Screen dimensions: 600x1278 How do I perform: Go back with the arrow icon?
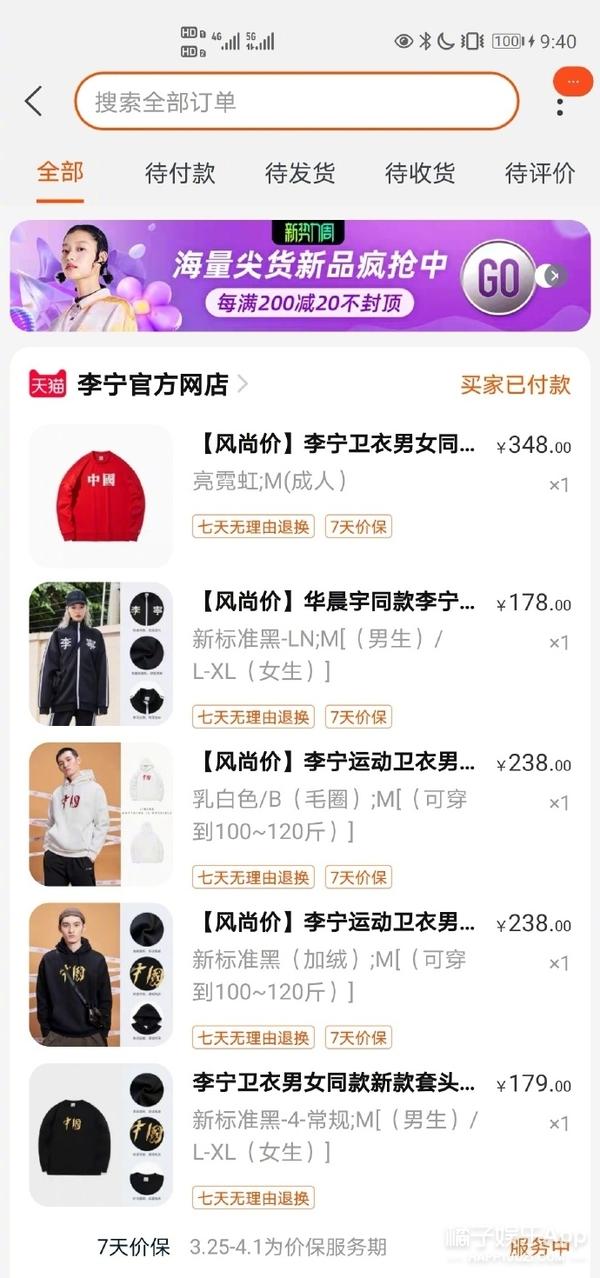click(x=34, y=101)
